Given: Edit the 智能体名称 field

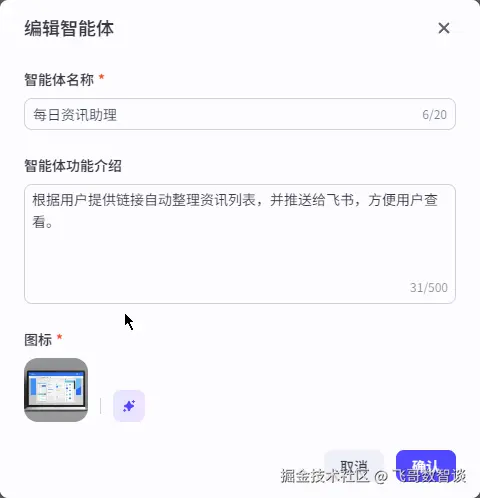Looking at the screenshot, I should pyautogui.click(x=240, y=114).
